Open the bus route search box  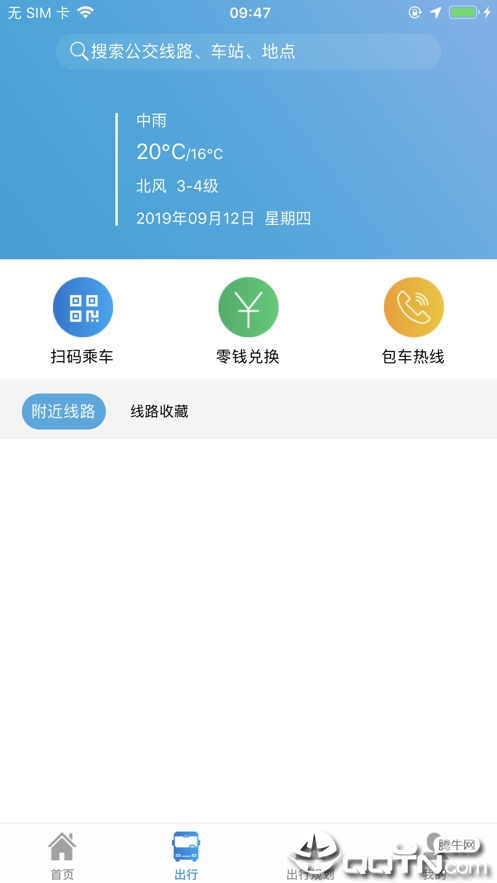point(248,52)
